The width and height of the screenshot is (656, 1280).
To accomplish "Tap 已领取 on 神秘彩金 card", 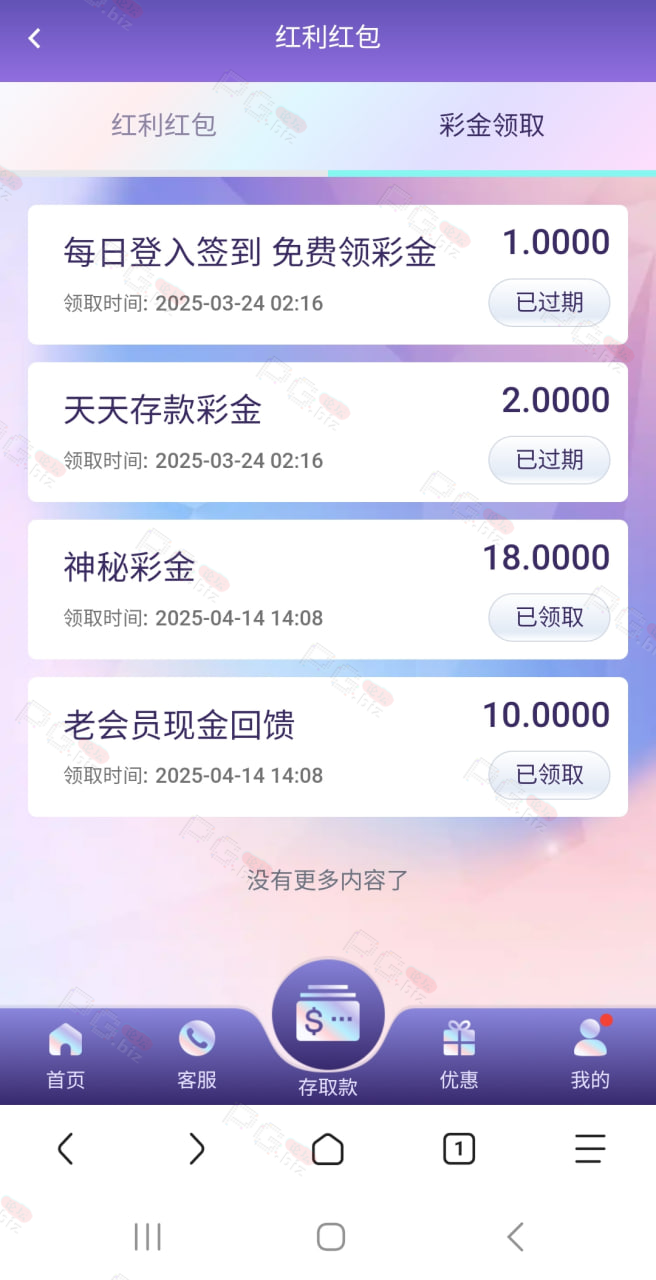I will click(x=549, y=618).
